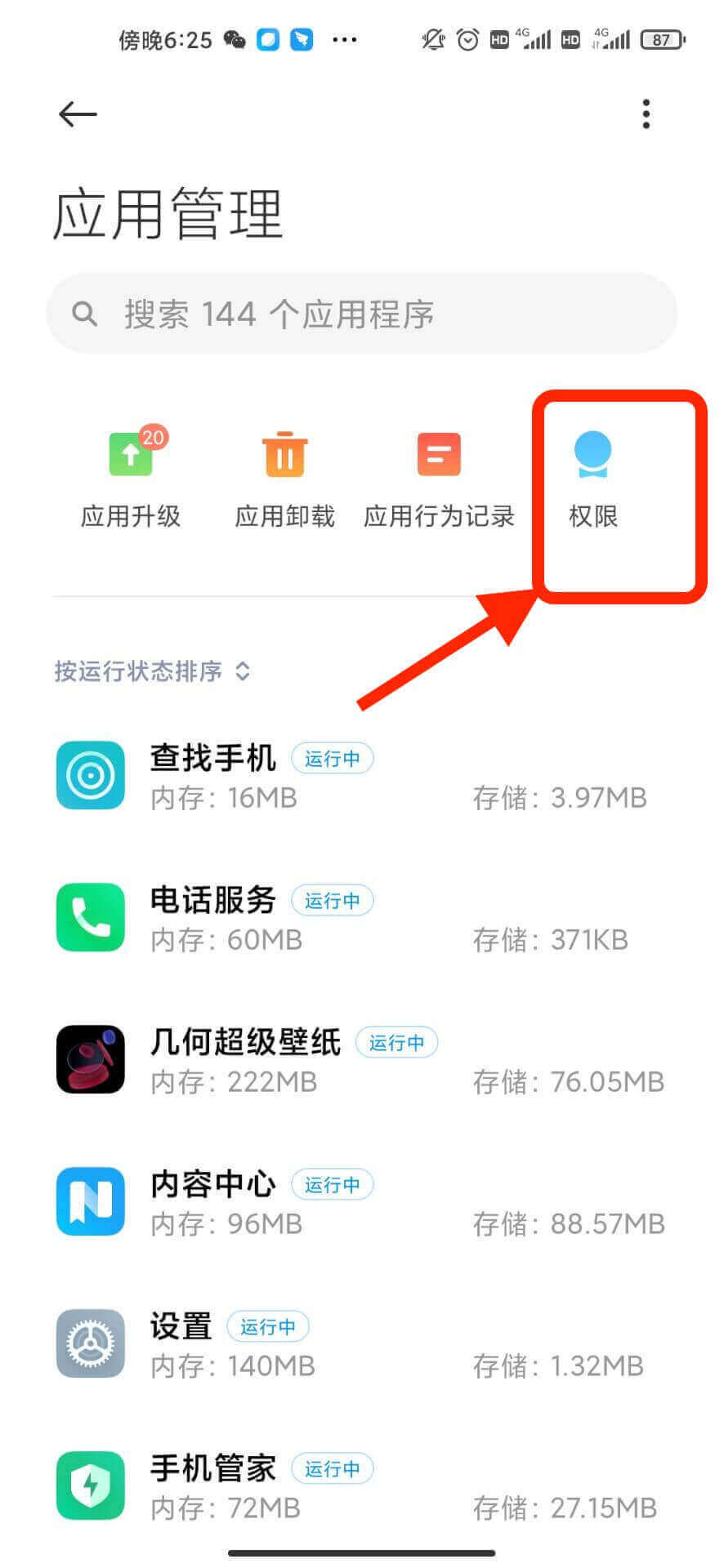The width and height of the screenshot is (724, 1568).
Task: Open 手机管家 app details
Action: pos(360,1487)
